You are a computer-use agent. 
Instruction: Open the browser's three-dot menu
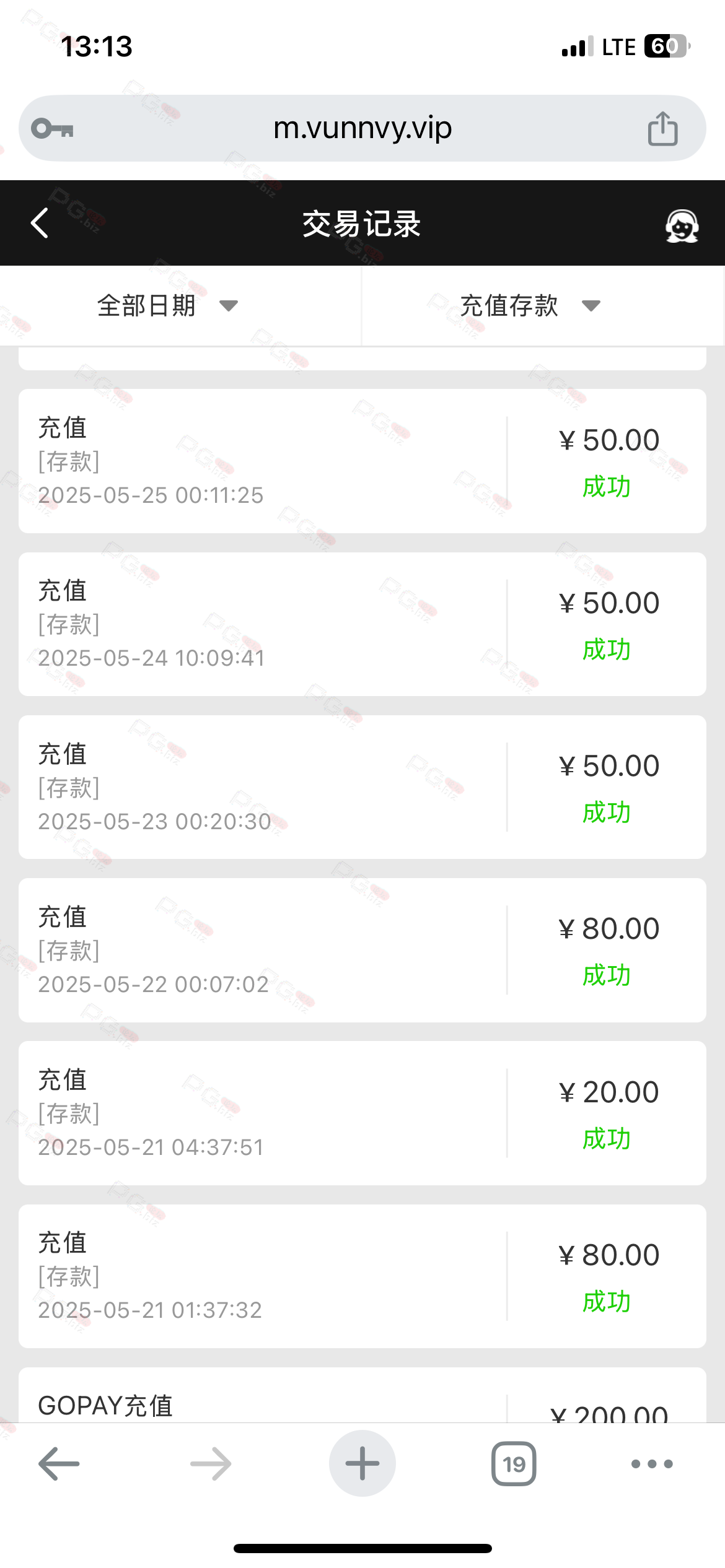coord(651,1464)
